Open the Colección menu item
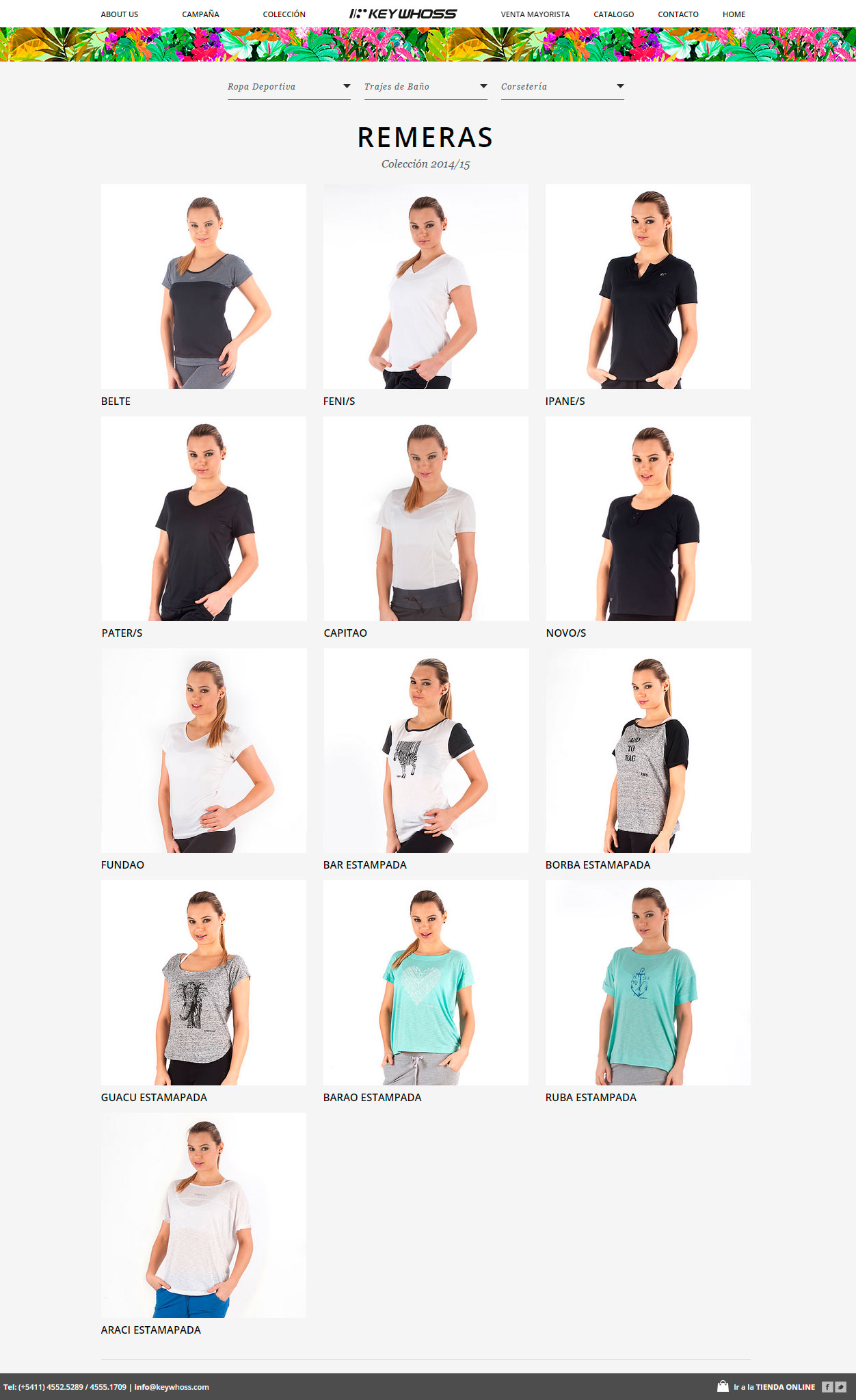856x1400 pixels. (x=284, y=14)
